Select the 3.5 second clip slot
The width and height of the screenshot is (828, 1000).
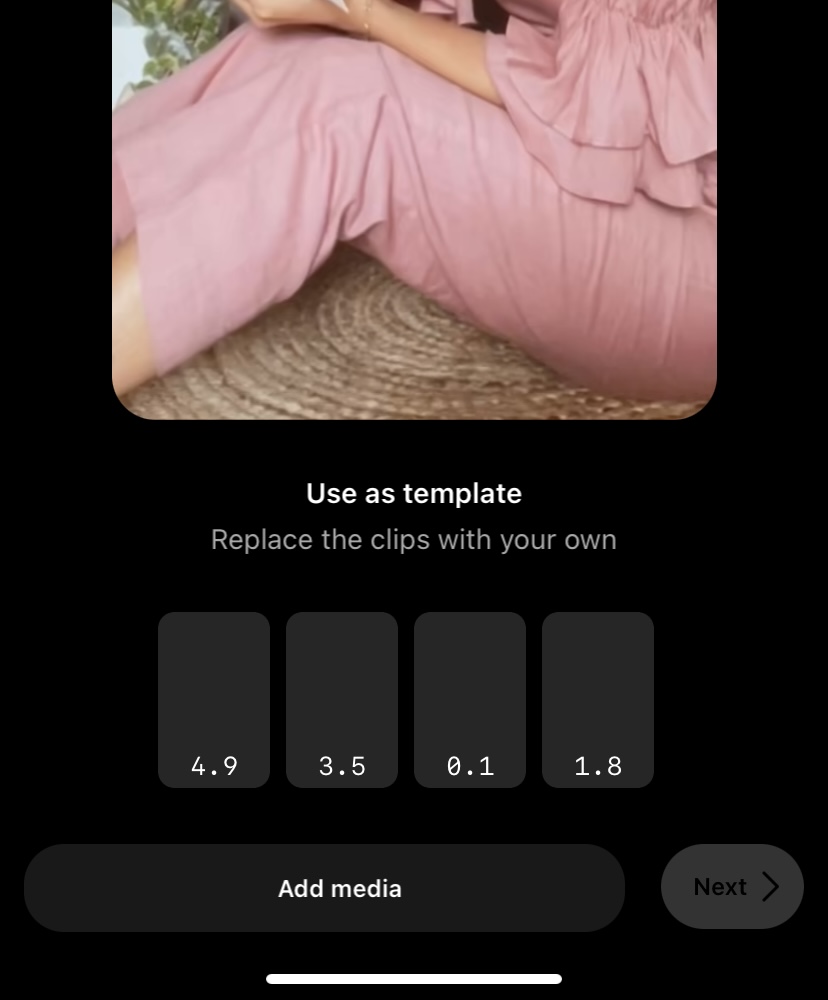[x=342, y=700]
